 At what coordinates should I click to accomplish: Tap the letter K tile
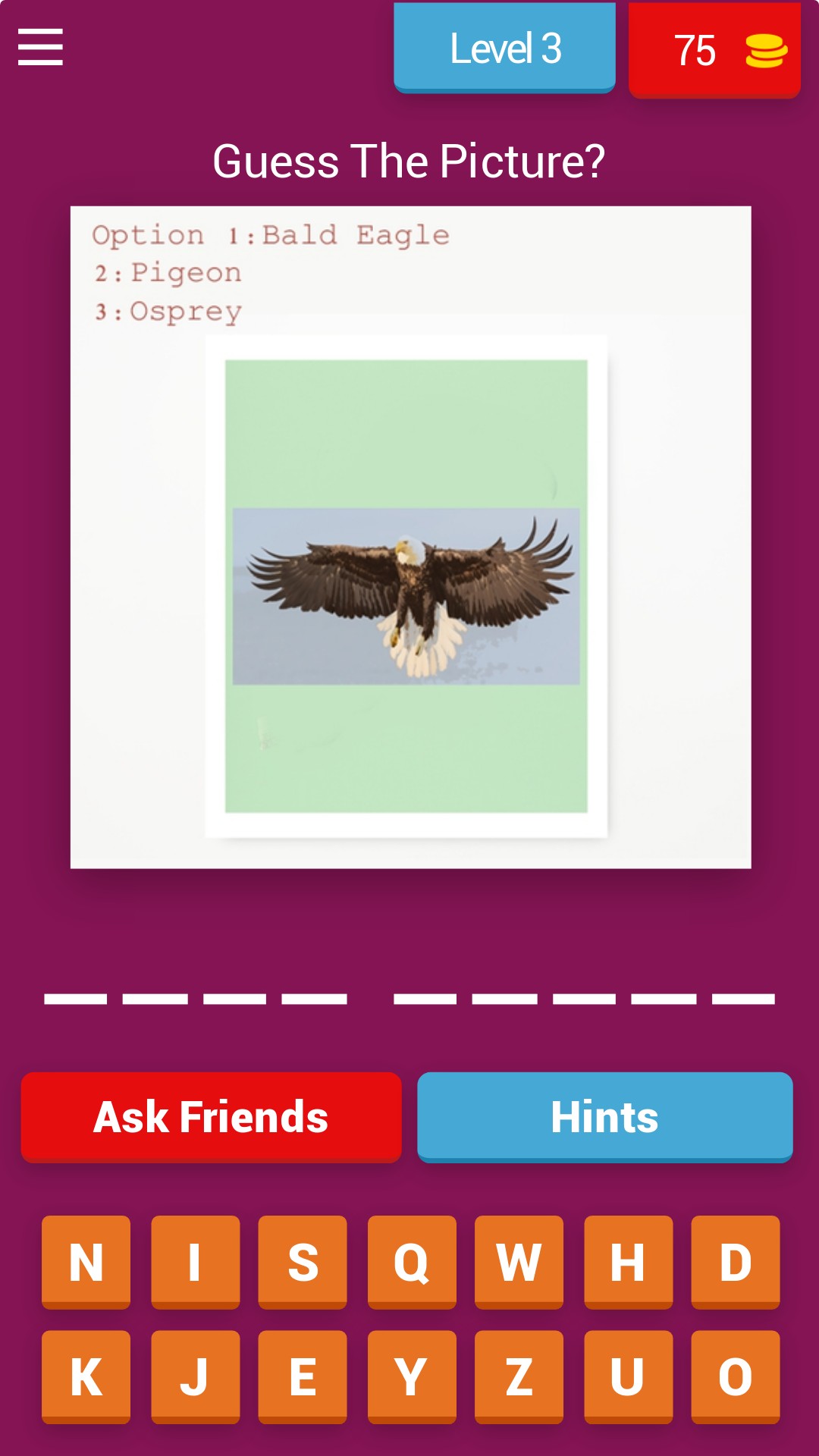[x=86, y=1376]
